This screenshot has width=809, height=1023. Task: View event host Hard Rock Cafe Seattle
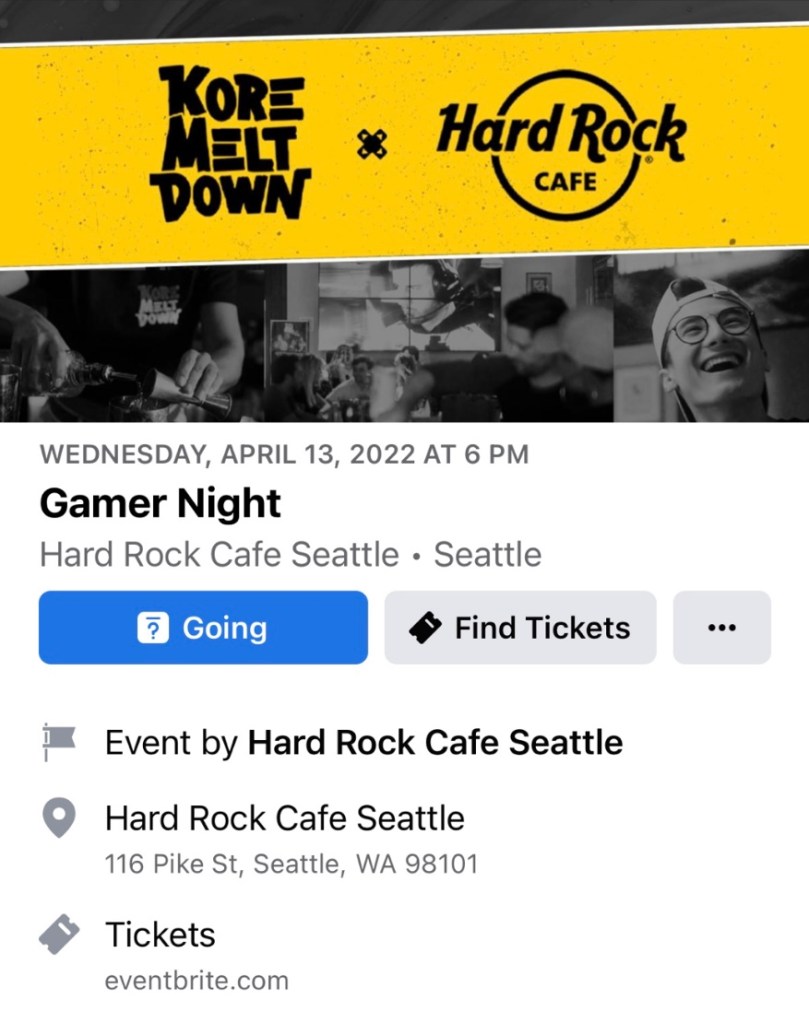[434, 743]
